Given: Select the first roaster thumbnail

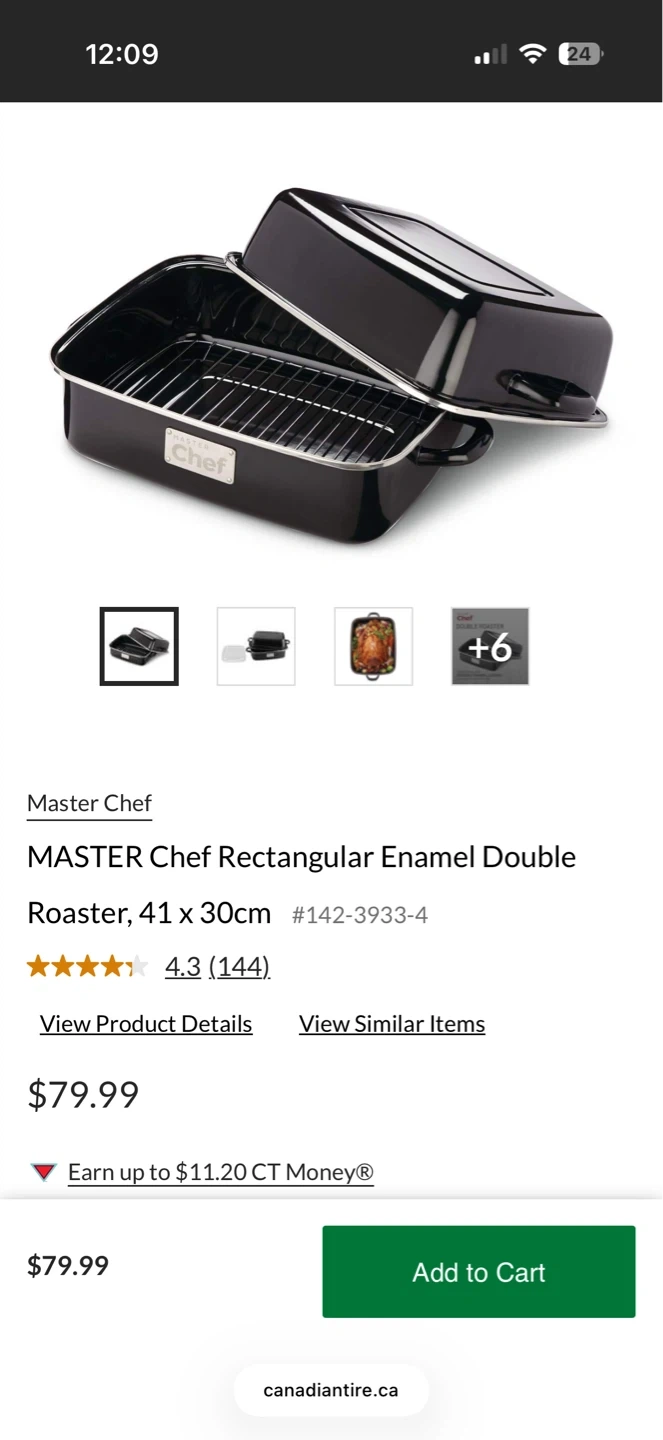Looking at the screenshot, I should 139,646.
